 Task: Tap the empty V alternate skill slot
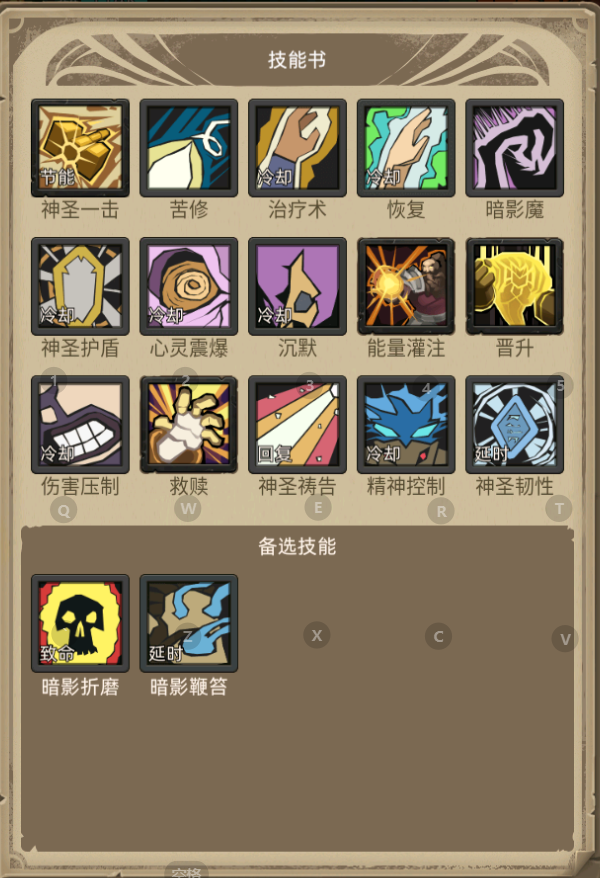click(x=564, y=639)
